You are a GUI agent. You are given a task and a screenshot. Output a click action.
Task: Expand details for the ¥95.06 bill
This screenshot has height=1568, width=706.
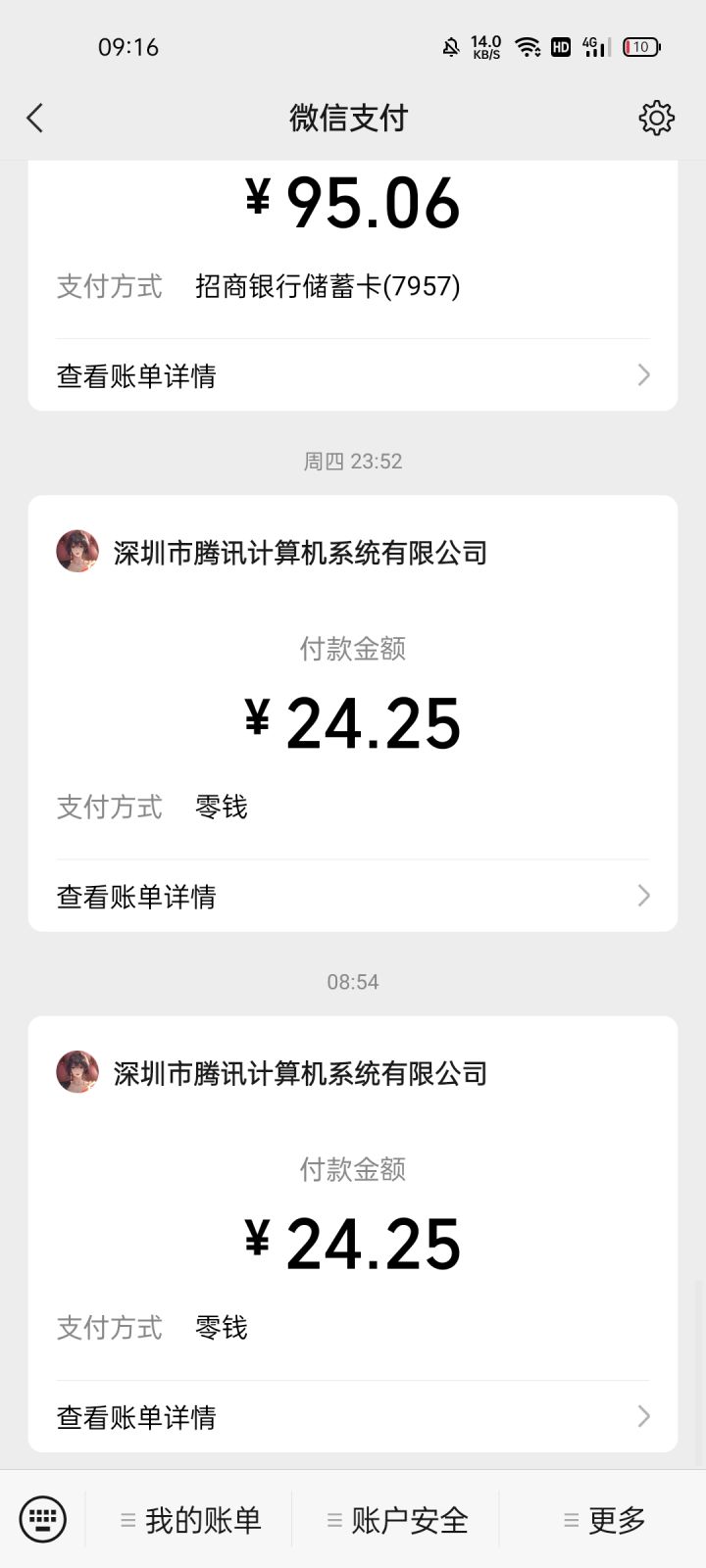[353, 374]
